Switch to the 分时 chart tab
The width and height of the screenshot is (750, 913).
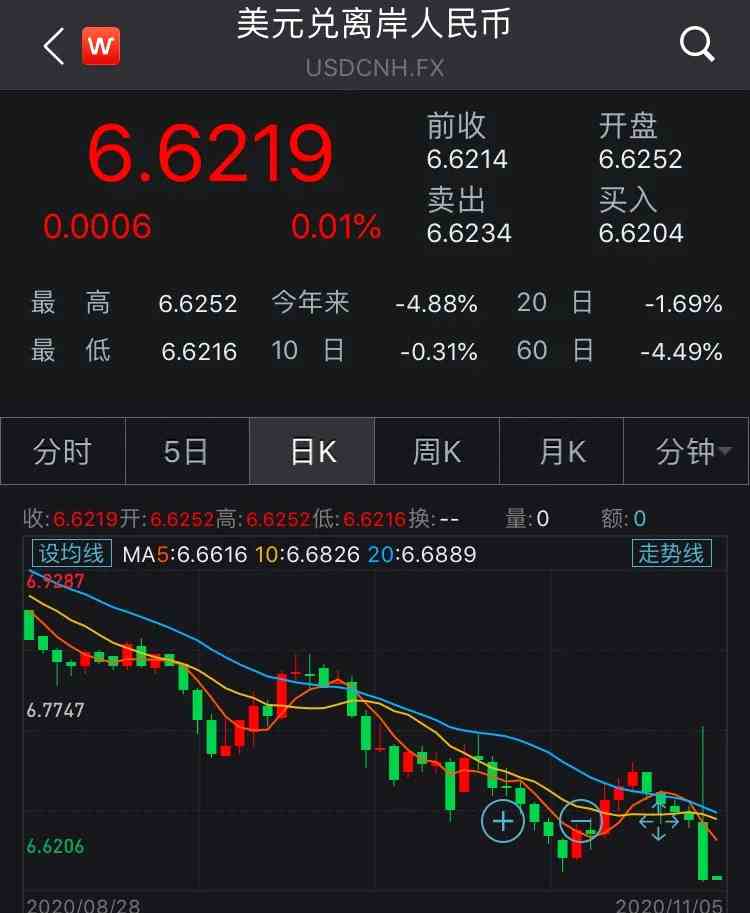(x=62, y=452)
